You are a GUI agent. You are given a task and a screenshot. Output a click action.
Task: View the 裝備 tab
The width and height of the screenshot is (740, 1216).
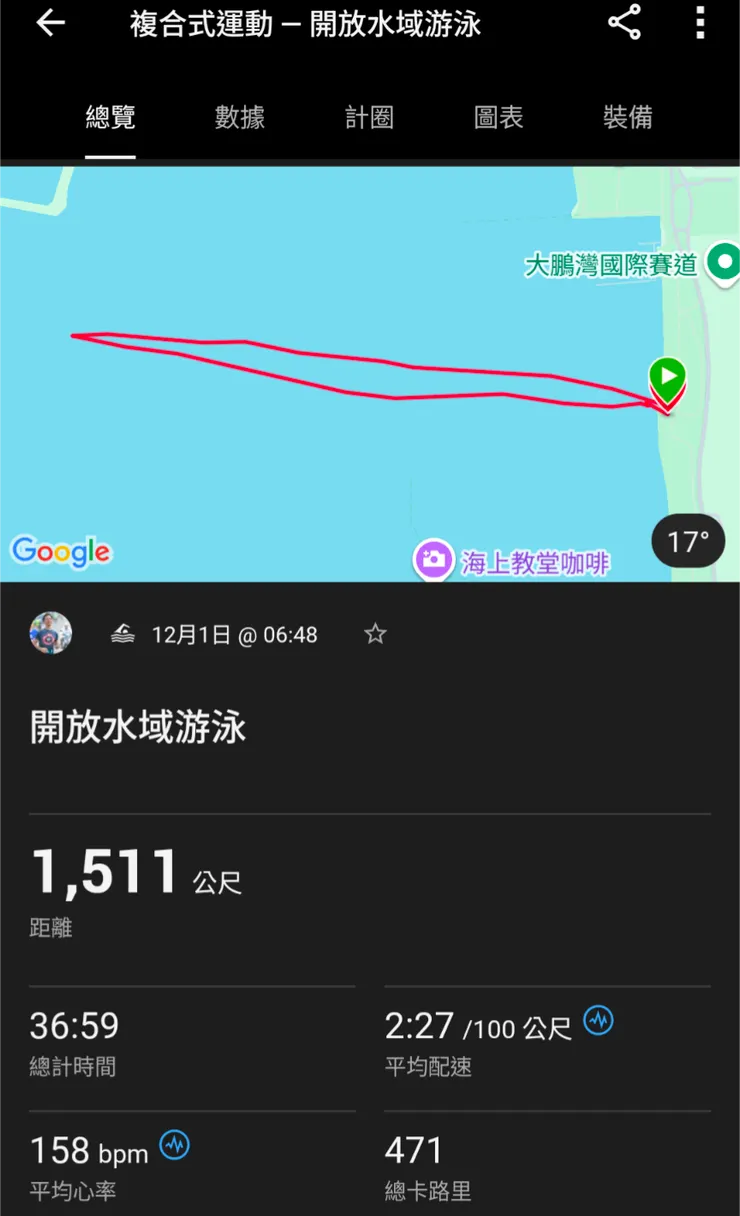627,117
